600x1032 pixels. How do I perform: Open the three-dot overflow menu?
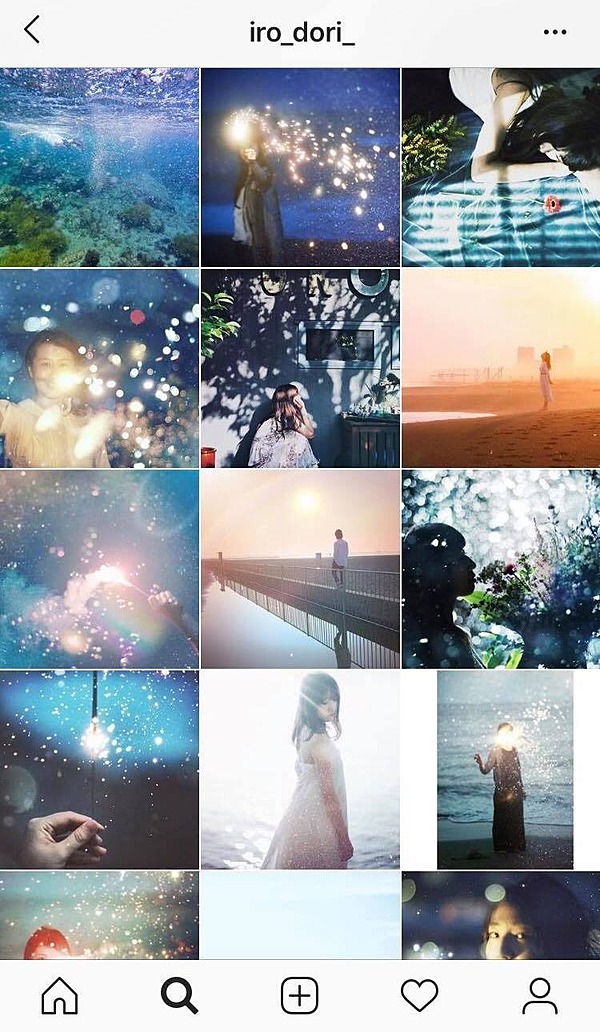(x=554, y=33)
